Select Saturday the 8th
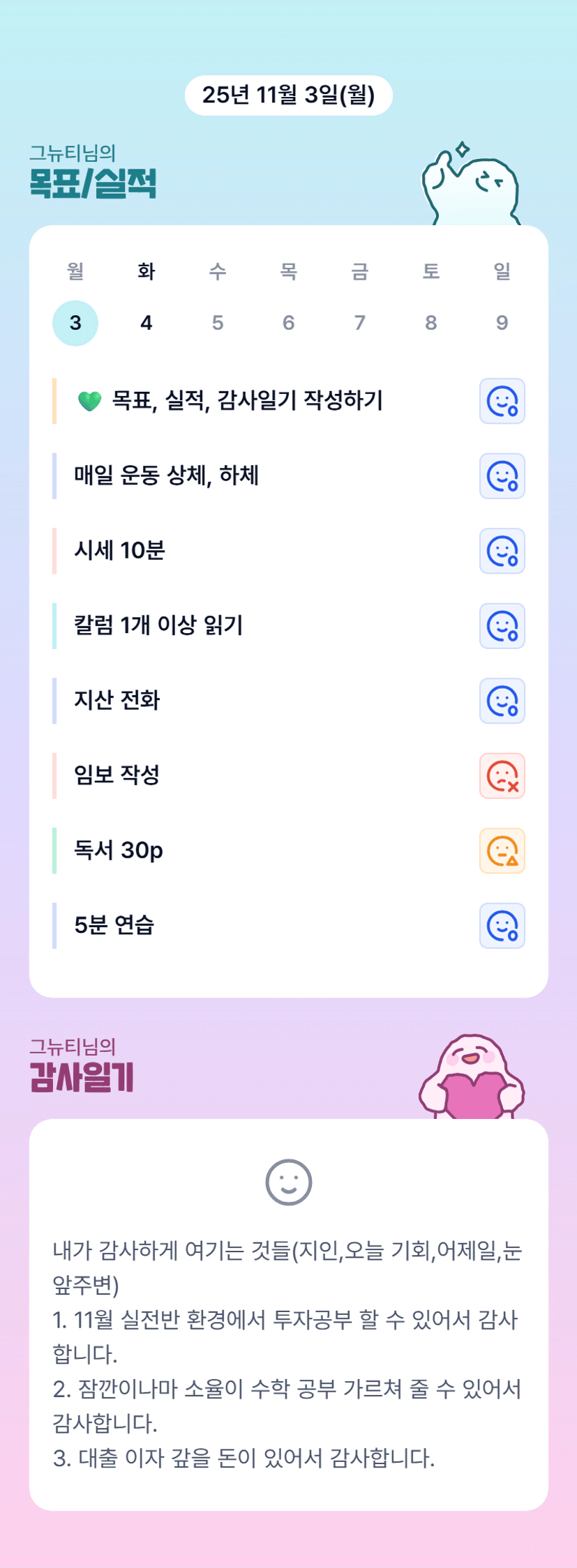Image resolution: width=577 pixels, height=1568 pixels. pyautogui.click(x=431, y=323)
